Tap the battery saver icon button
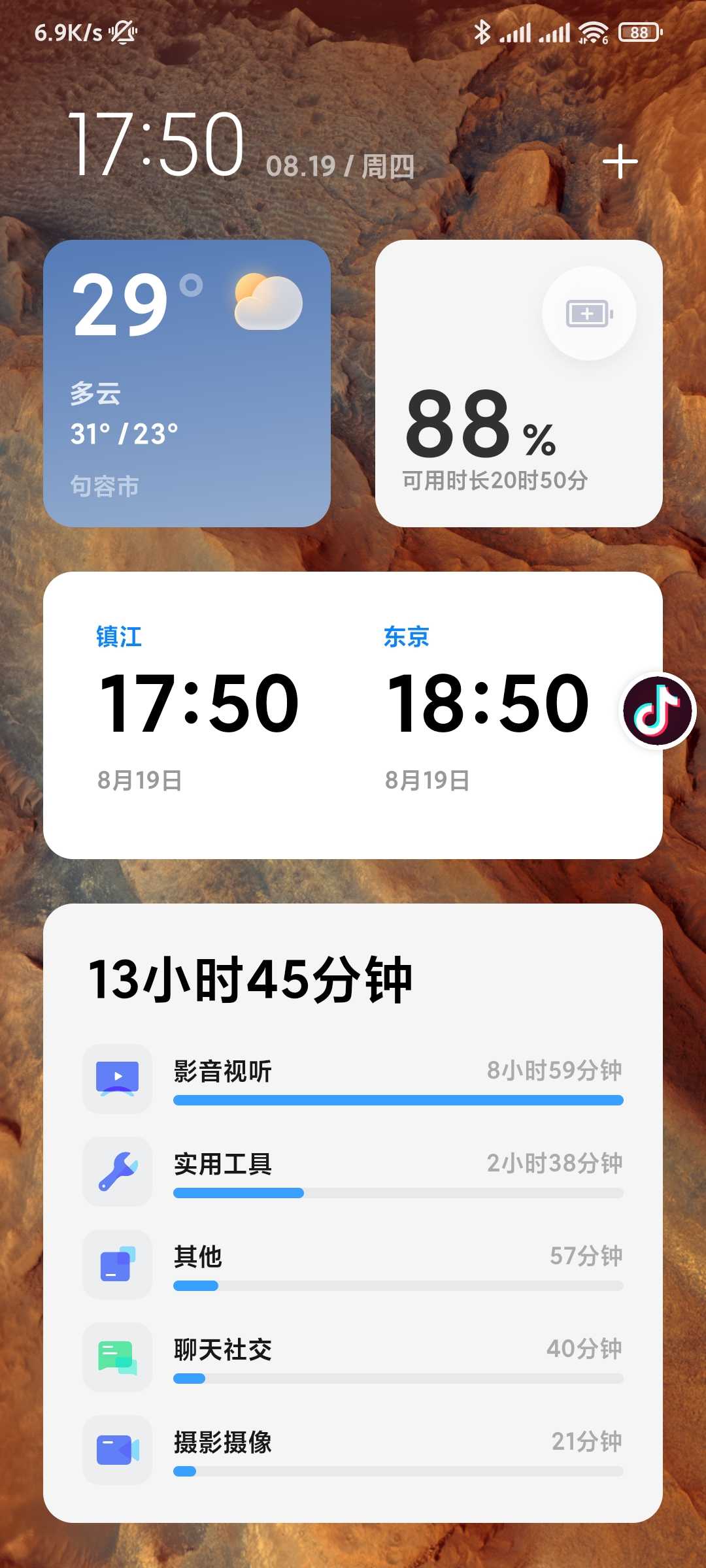706x1568 pixels. pos(589,314)
